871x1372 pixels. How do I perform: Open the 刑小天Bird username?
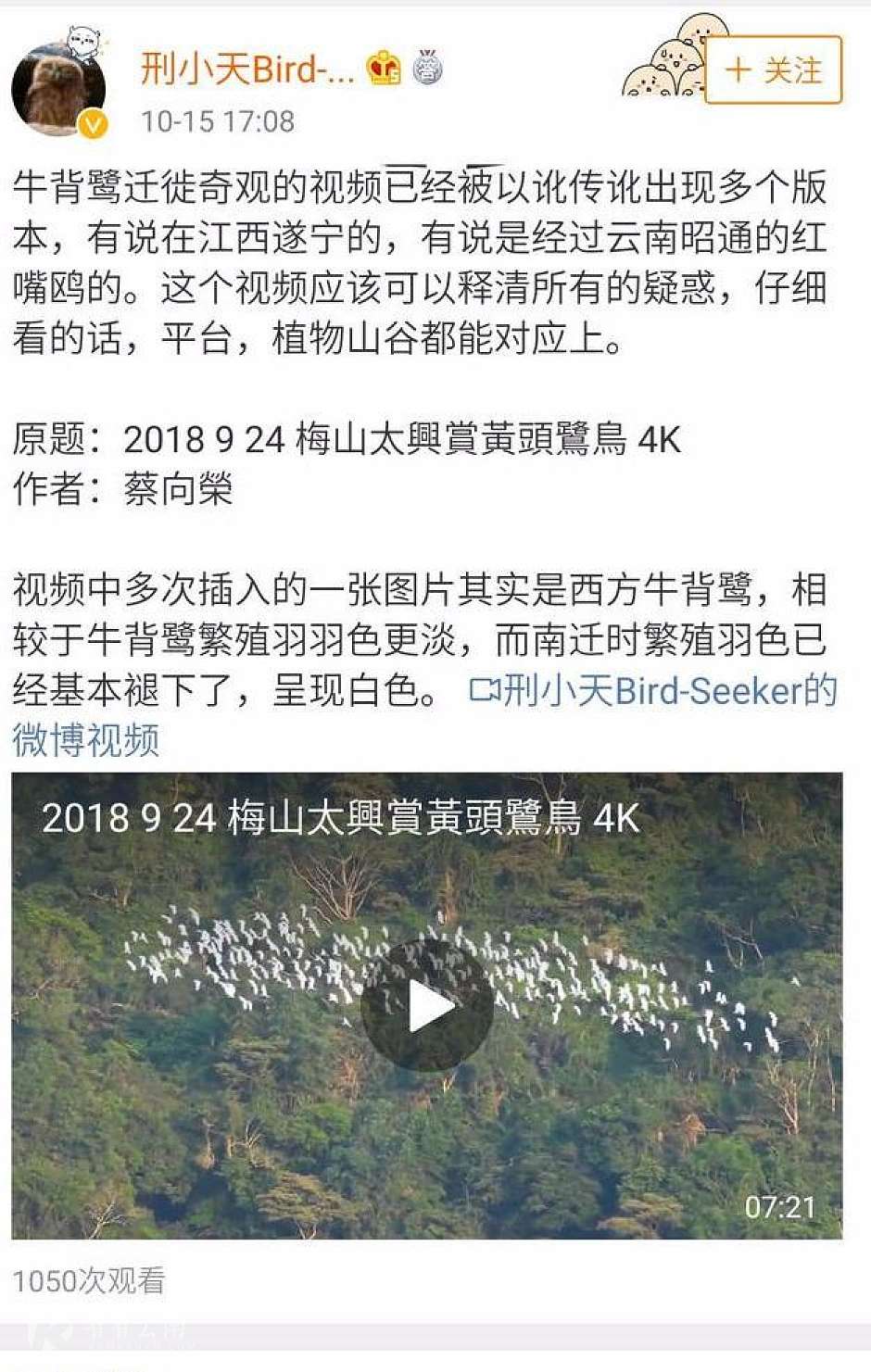coord(246,69)
